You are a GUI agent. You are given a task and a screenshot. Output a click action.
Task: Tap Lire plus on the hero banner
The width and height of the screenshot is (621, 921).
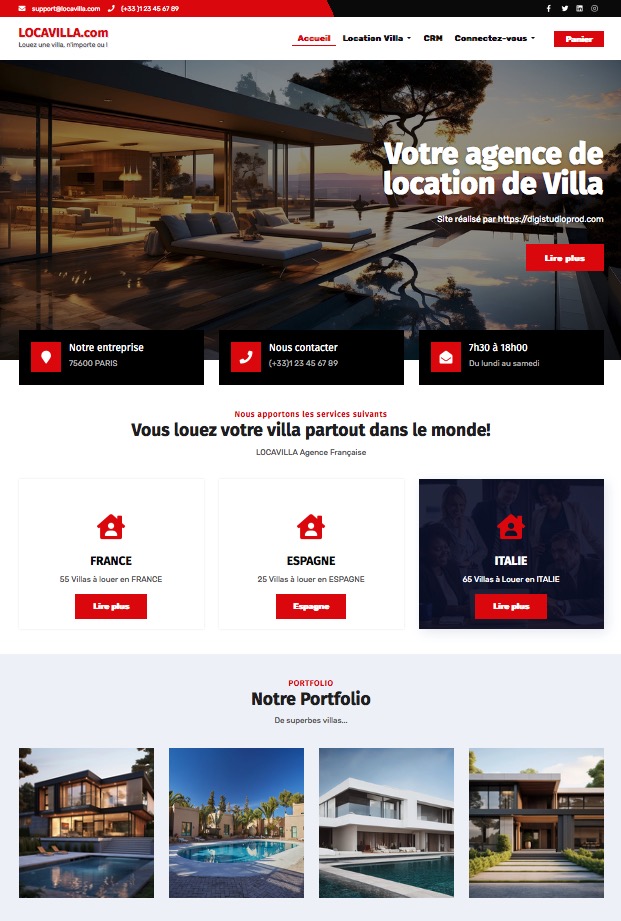[x=564, y=258]
